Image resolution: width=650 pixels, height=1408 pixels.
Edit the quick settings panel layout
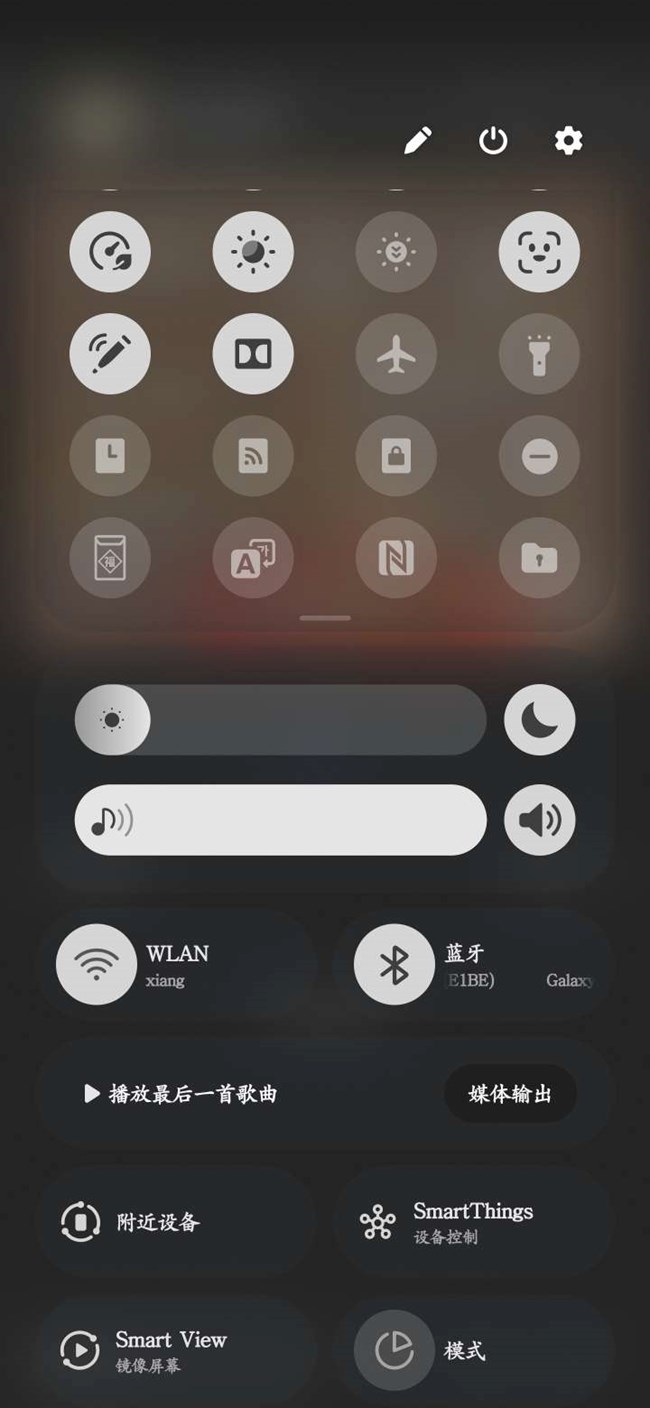pos(417,141)
